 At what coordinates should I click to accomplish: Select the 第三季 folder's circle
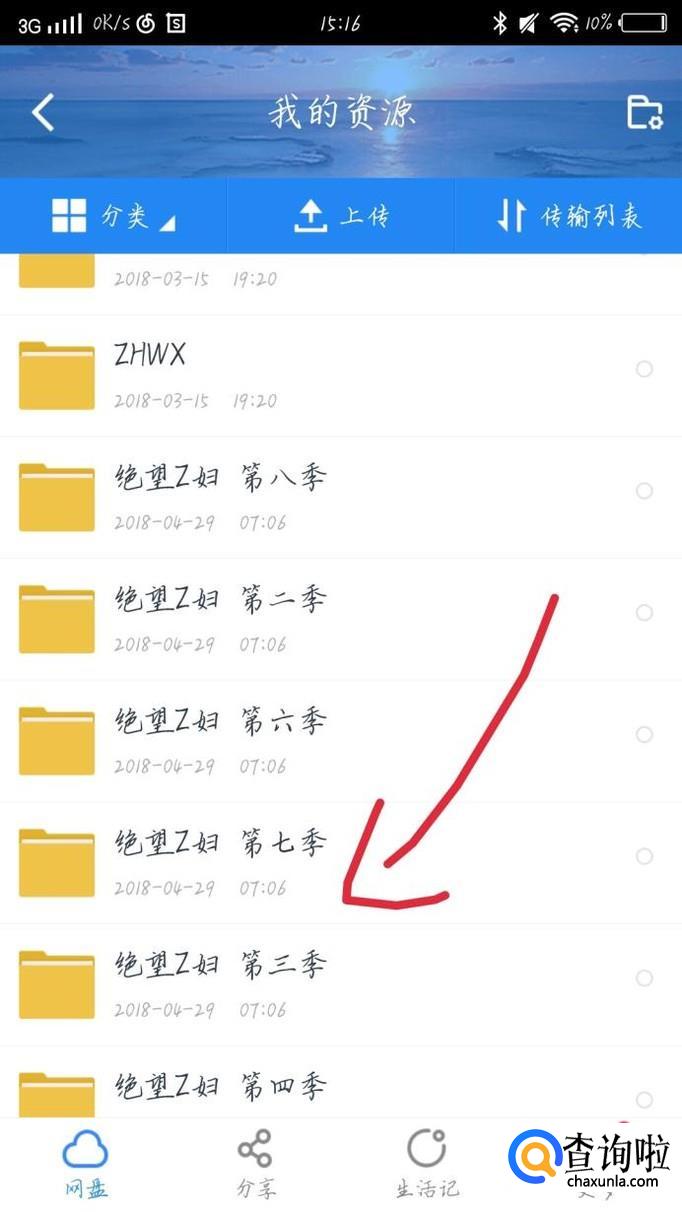click(644, 978)
